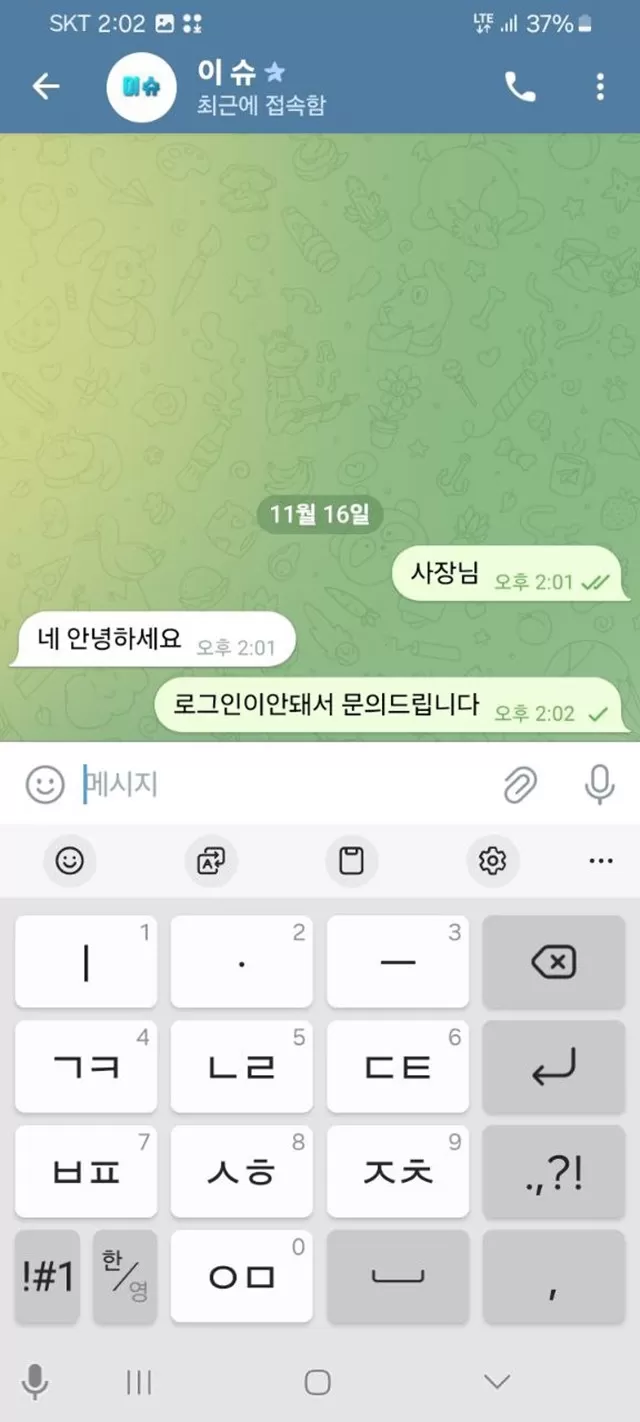Open the keyboard translate tool
The height and width of the screenshot is (1422, 640).
pyautogui.click(x=211, y=861)
